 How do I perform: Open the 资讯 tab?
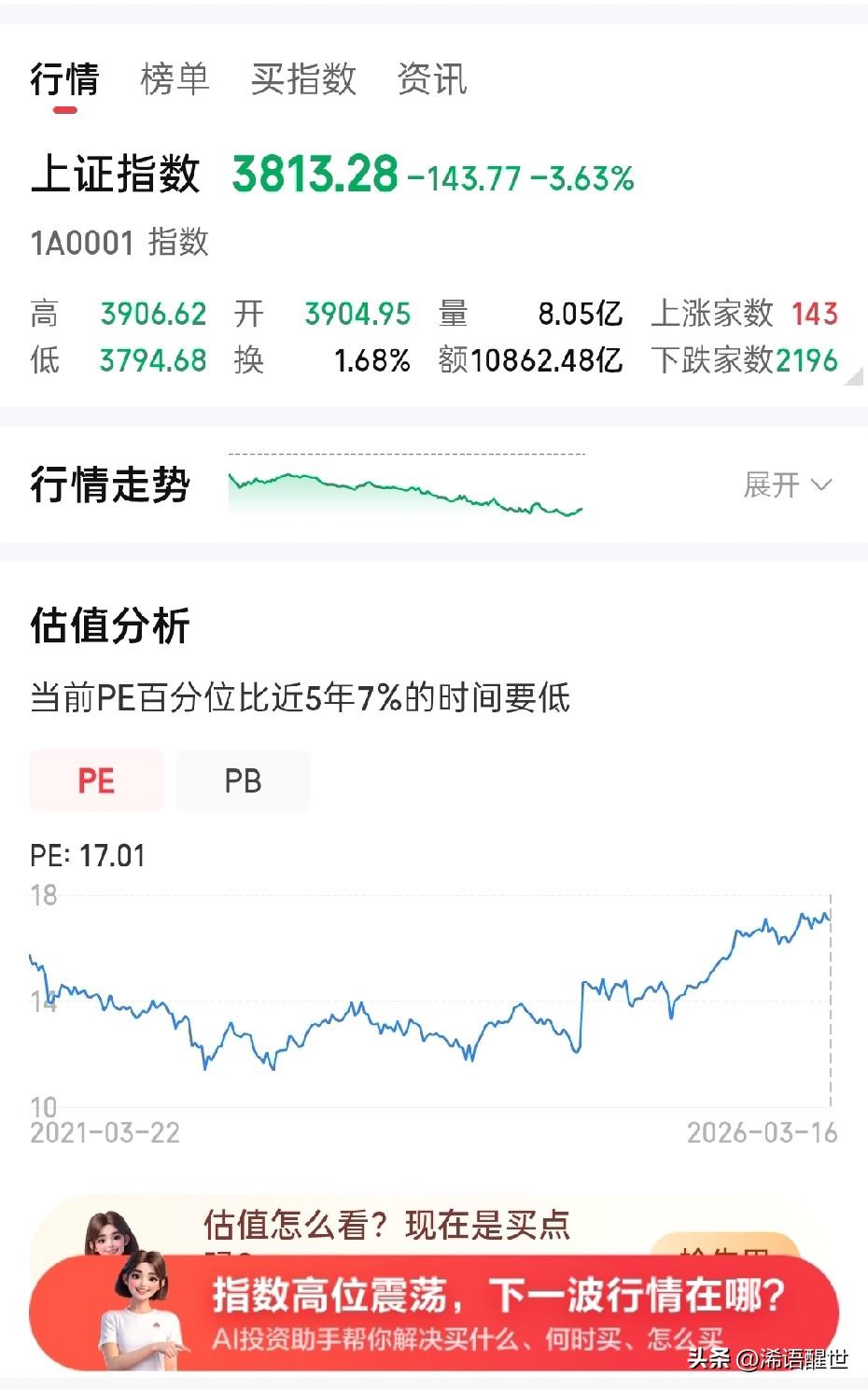pos(433,81)
